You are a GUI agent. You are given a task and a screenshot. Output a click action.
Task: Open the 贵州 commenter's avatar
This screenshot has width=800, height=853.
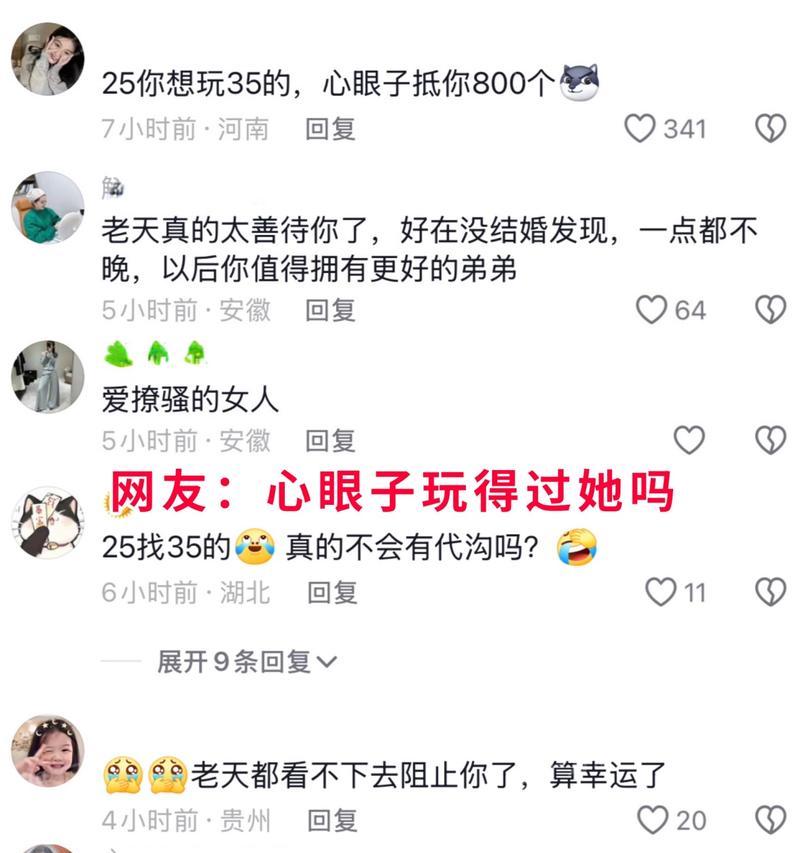[47, 752]
